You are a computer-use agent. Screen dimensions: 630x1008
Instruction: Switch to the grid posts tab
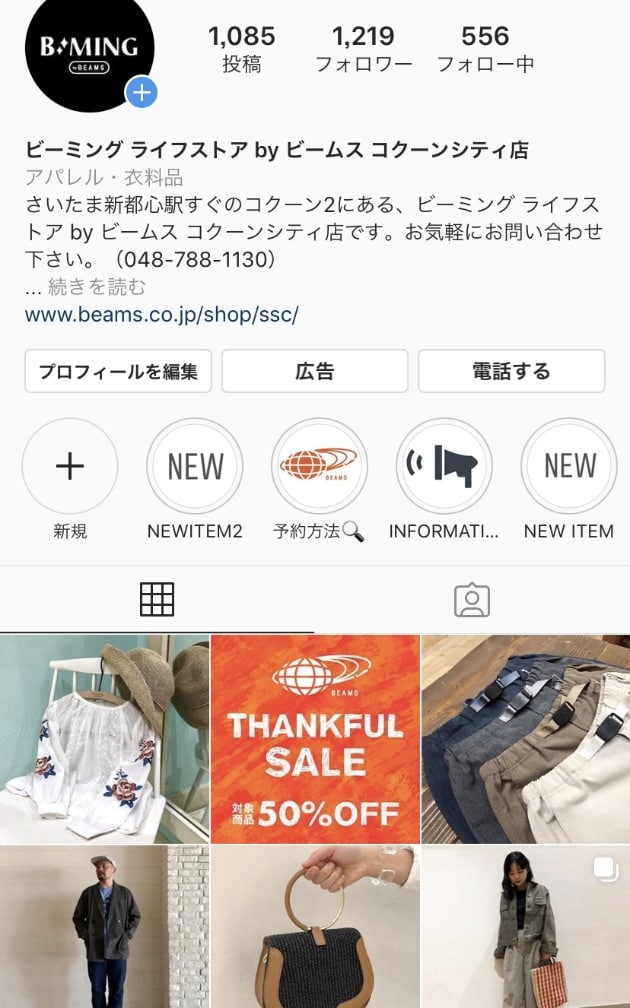157,599
